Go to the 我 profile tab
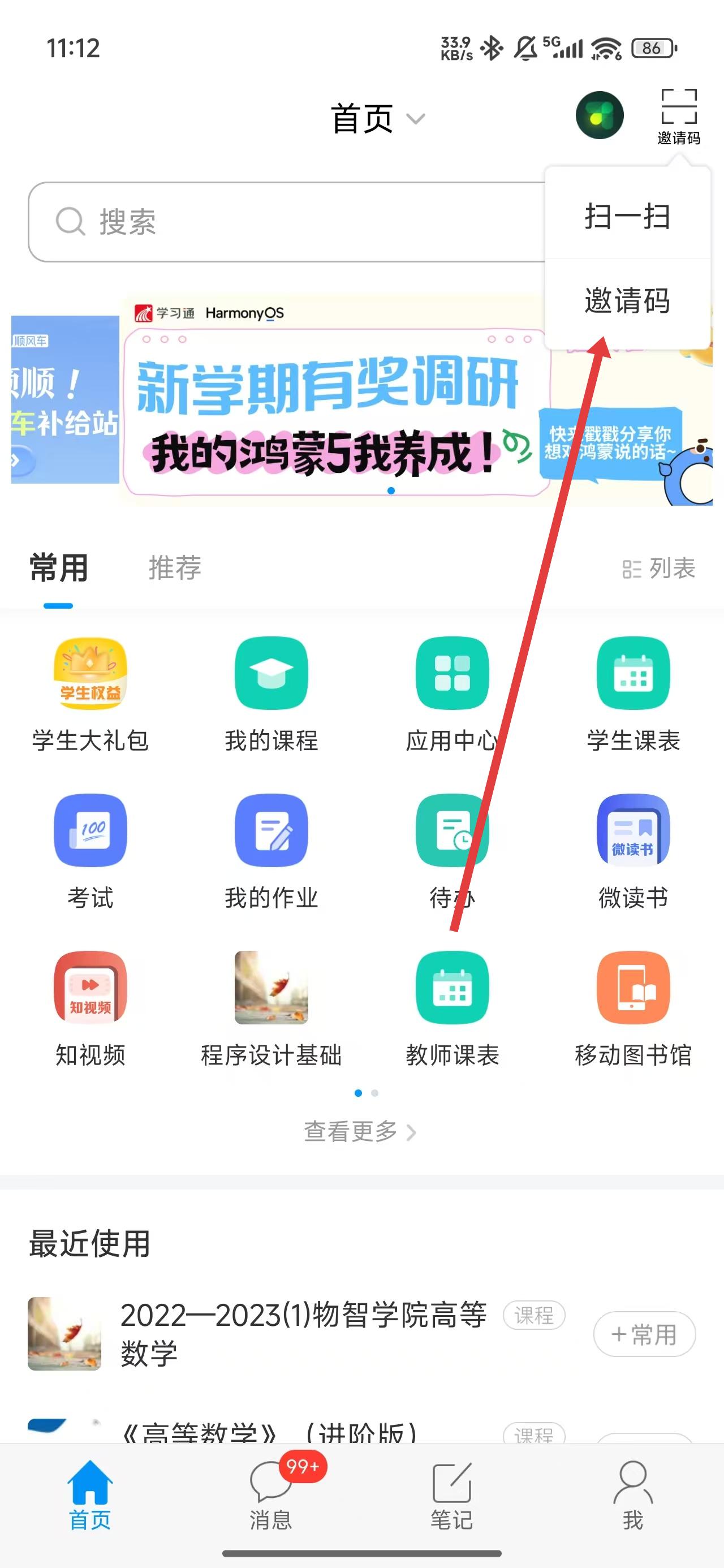The image size is (724, 1568). coord(633,1496)
